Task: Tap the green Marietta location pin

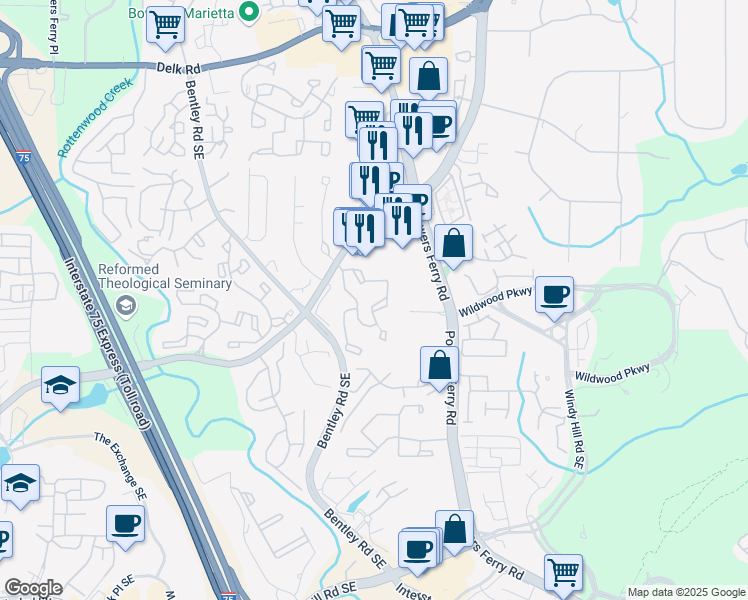Action: click(249, 13)
